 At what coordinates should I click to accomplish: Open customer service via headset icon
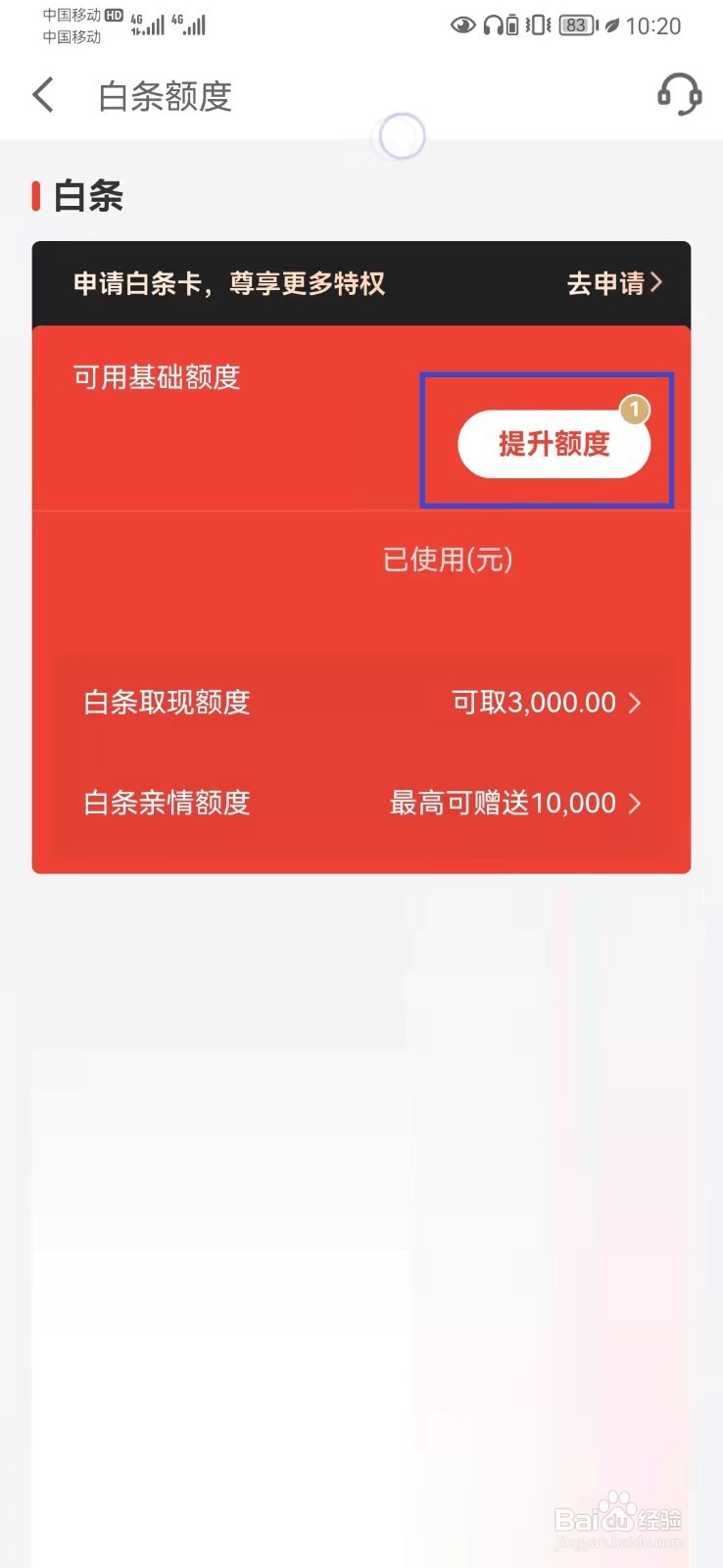click(x=682, y=95)
